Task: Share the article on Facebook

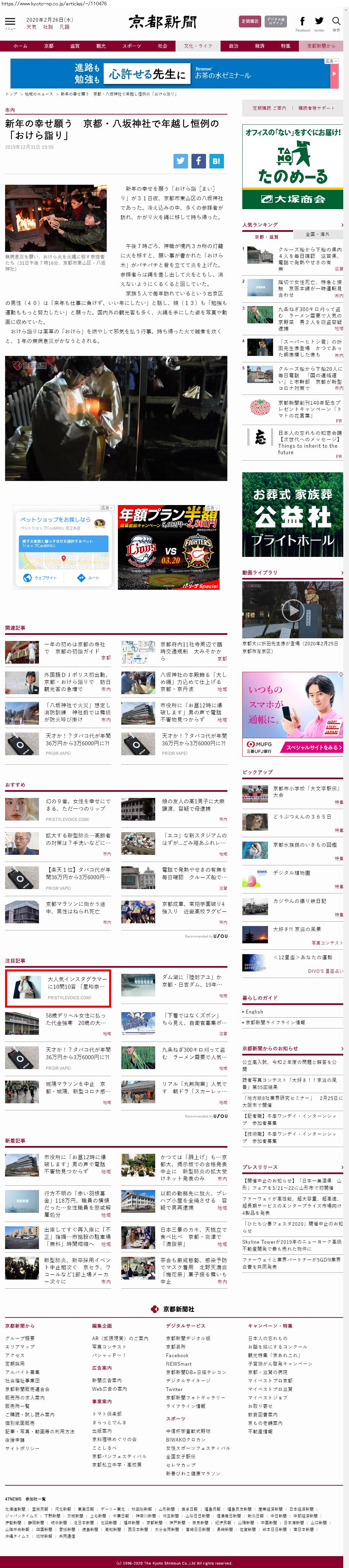Action: point(198,161)
